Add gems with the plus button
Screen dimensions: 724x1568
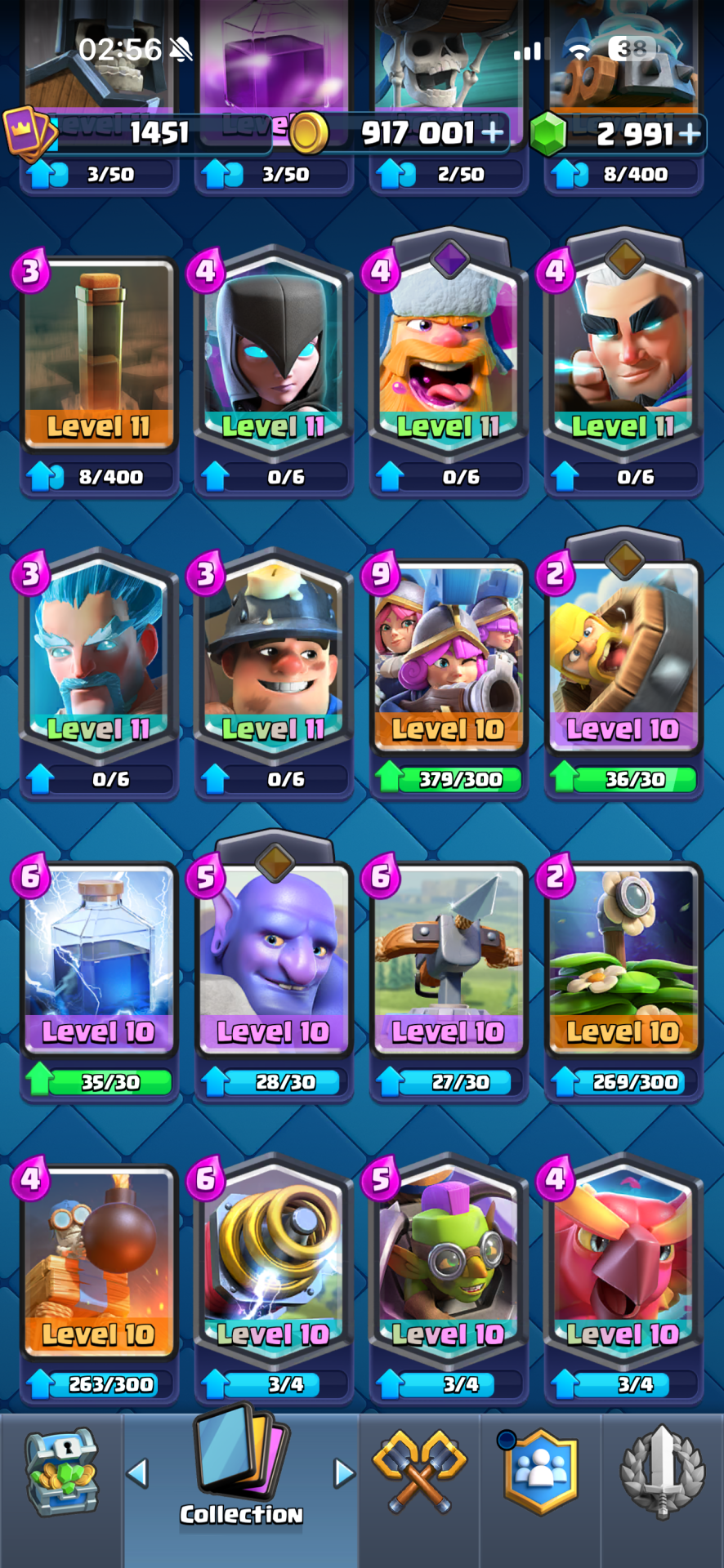point(689,133)
